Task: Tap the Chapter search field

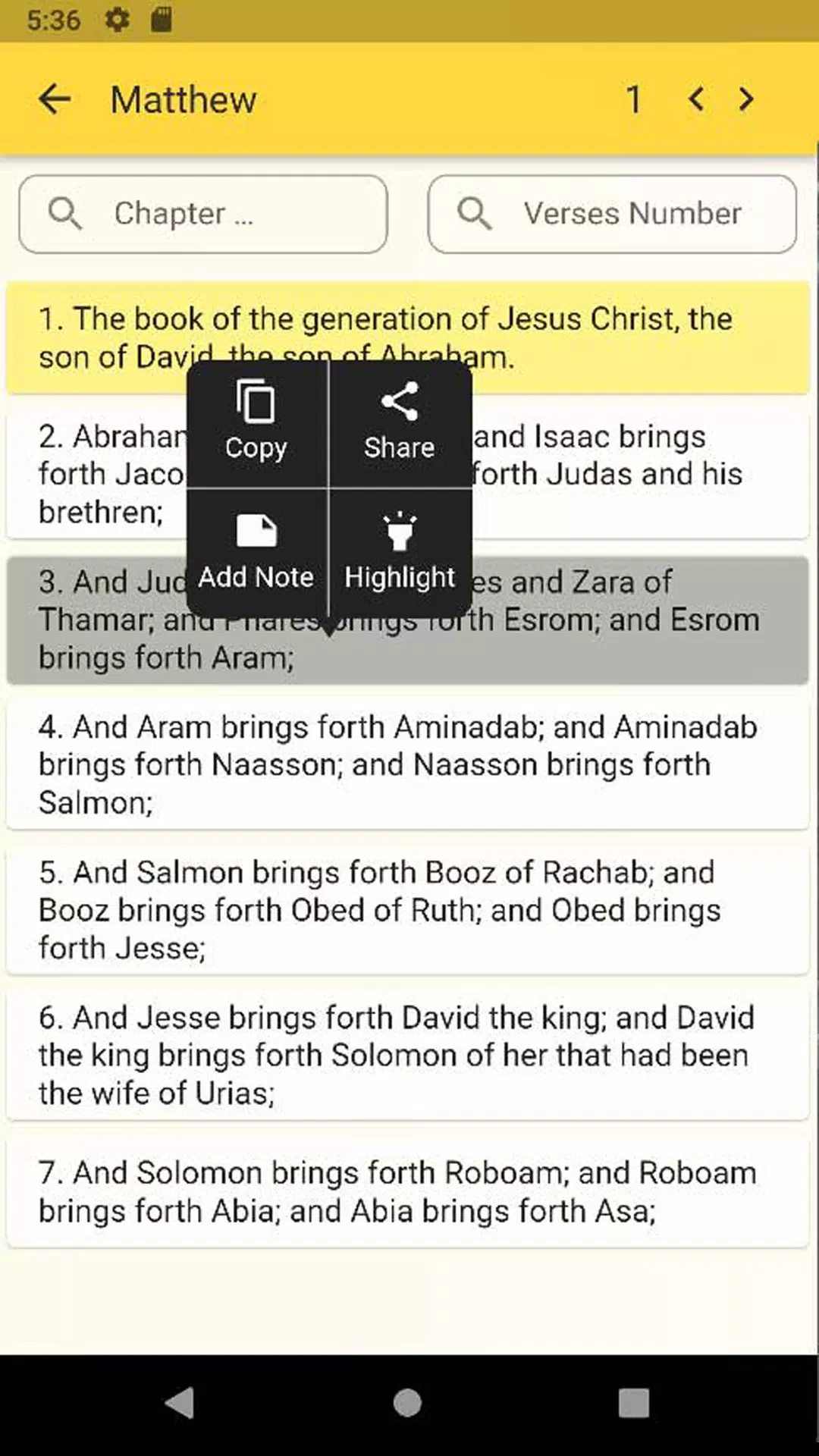Action: tap(203, 214)
